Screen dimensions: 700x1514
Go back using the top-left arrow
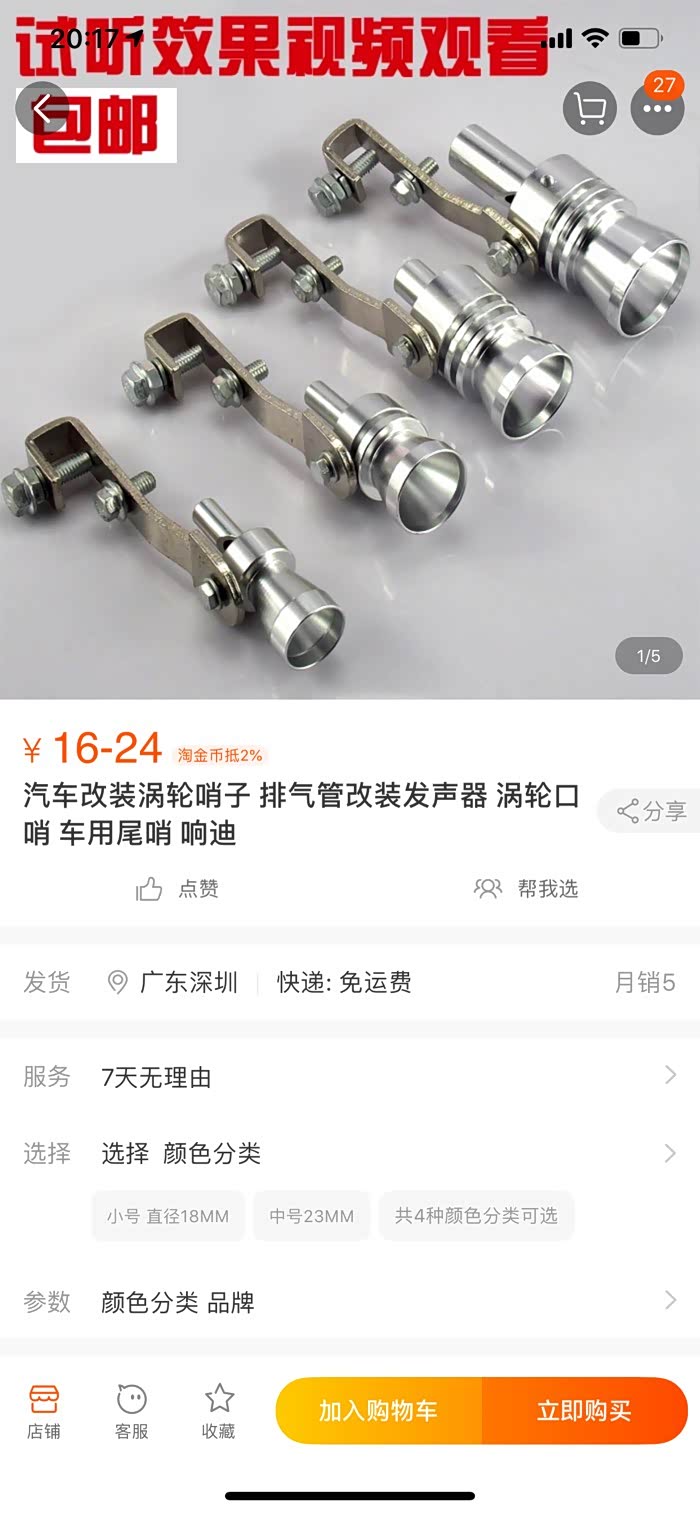pyautogui.click(x=41, y=109)
